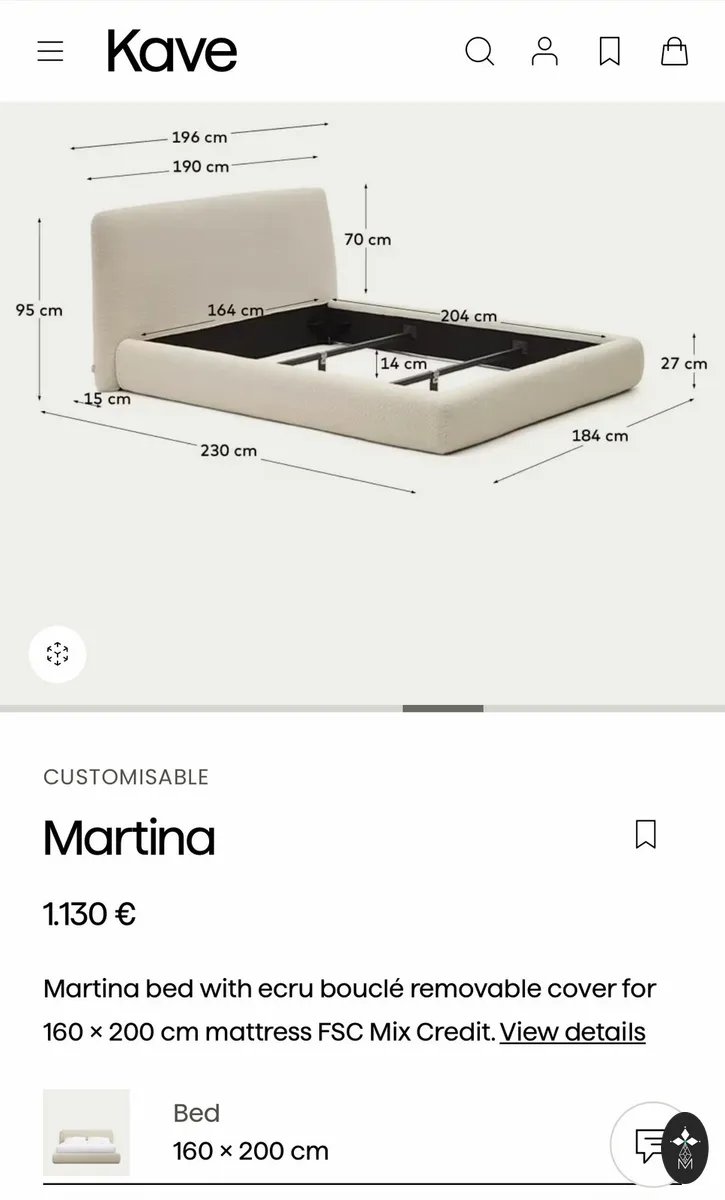Enlarge the bed dimensions image
Image resolution: width=725 pixels, height=1200 pixels.
(x=362, y=403)
